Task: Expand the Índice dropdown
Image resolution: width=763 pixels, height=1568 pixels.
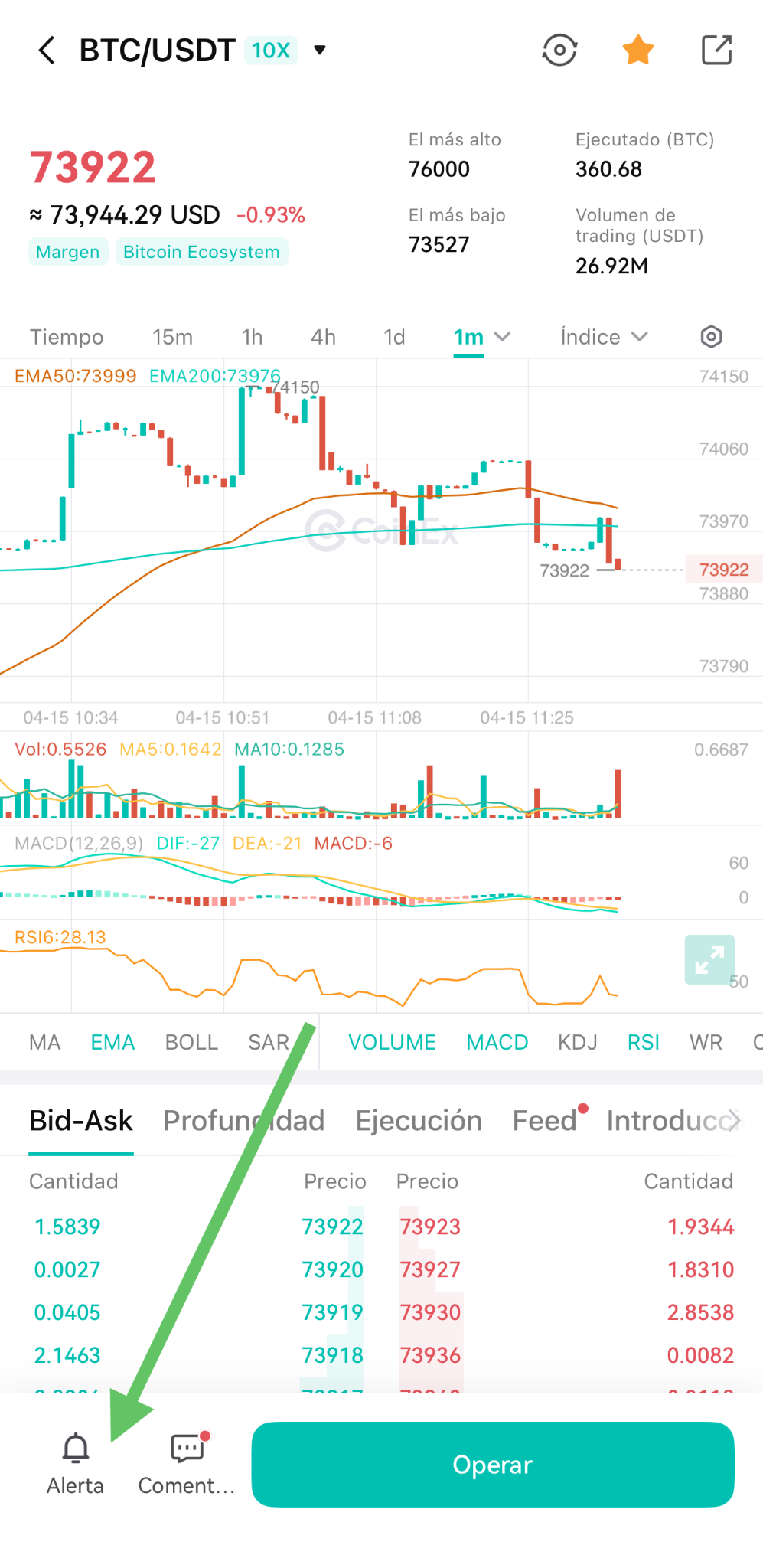Action: coord(604,337)
